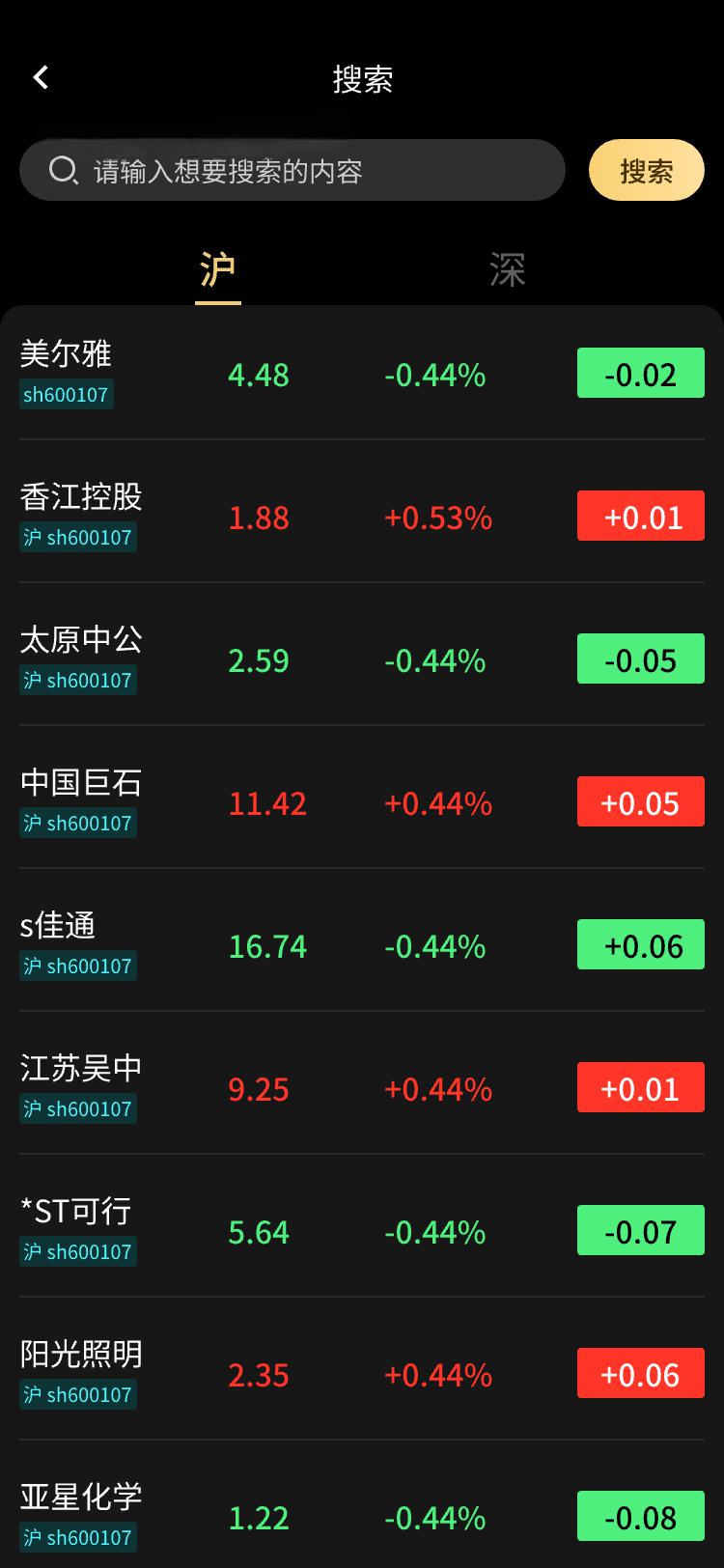Viewport: 724px width, 1568px height.
Task: Switch to the 深 tab
Action: pyautogui.click(x=507, y=270)
